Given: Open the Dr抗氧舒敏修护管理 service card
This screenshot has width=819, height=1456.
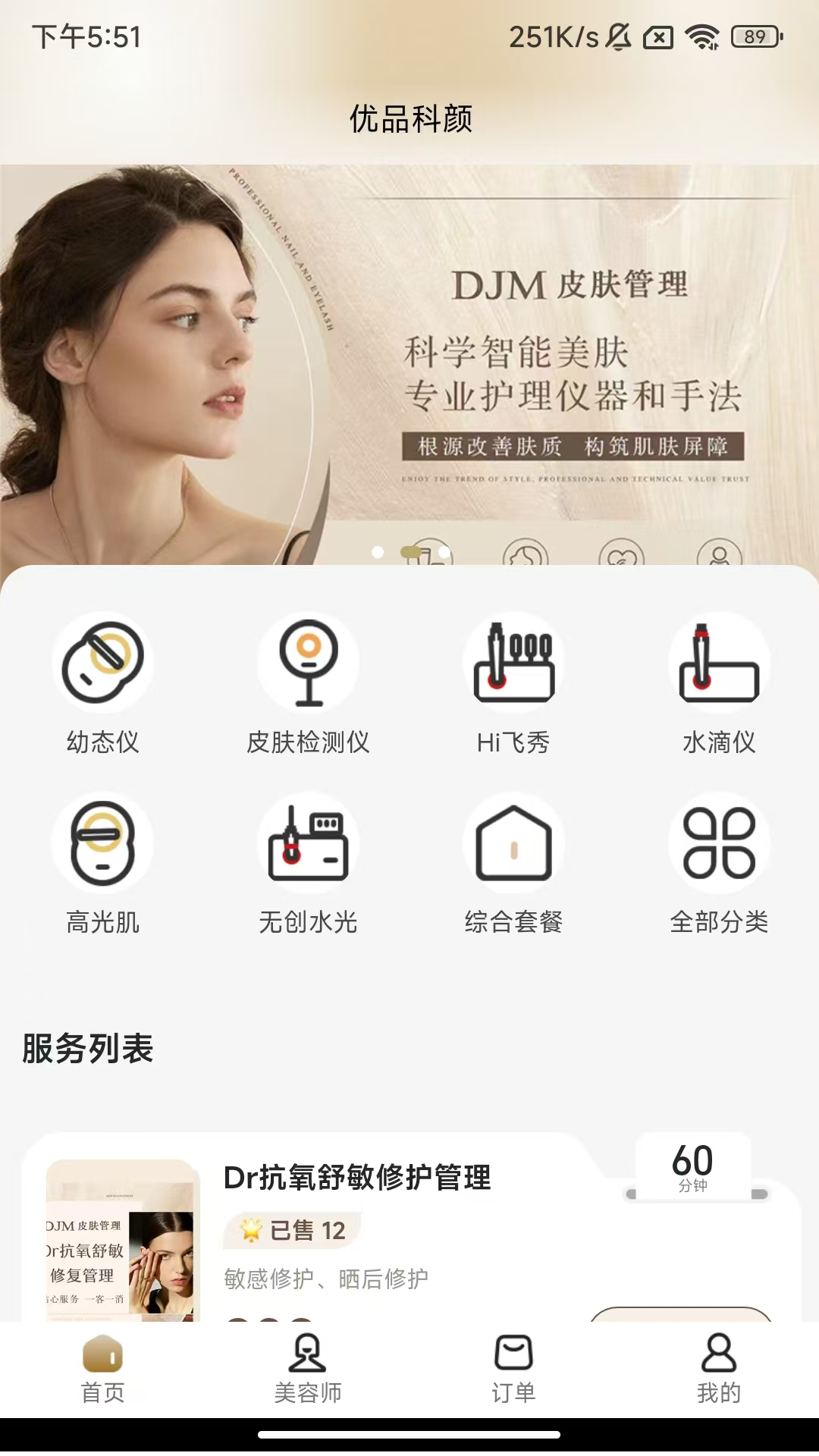Looking at the screenshot, I should [x=356, y=1178].
